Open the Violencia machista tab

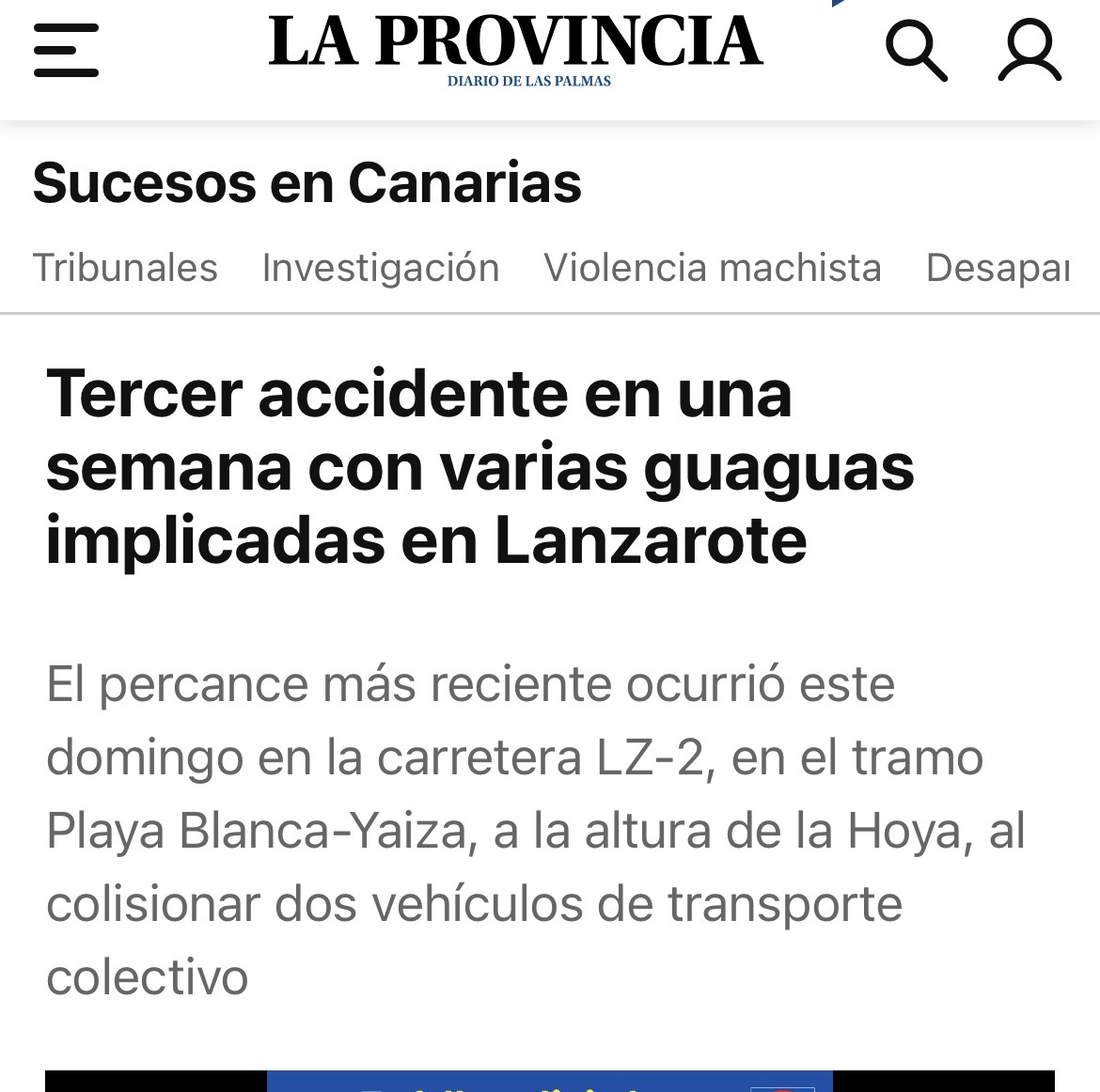(x=713, y=268)
